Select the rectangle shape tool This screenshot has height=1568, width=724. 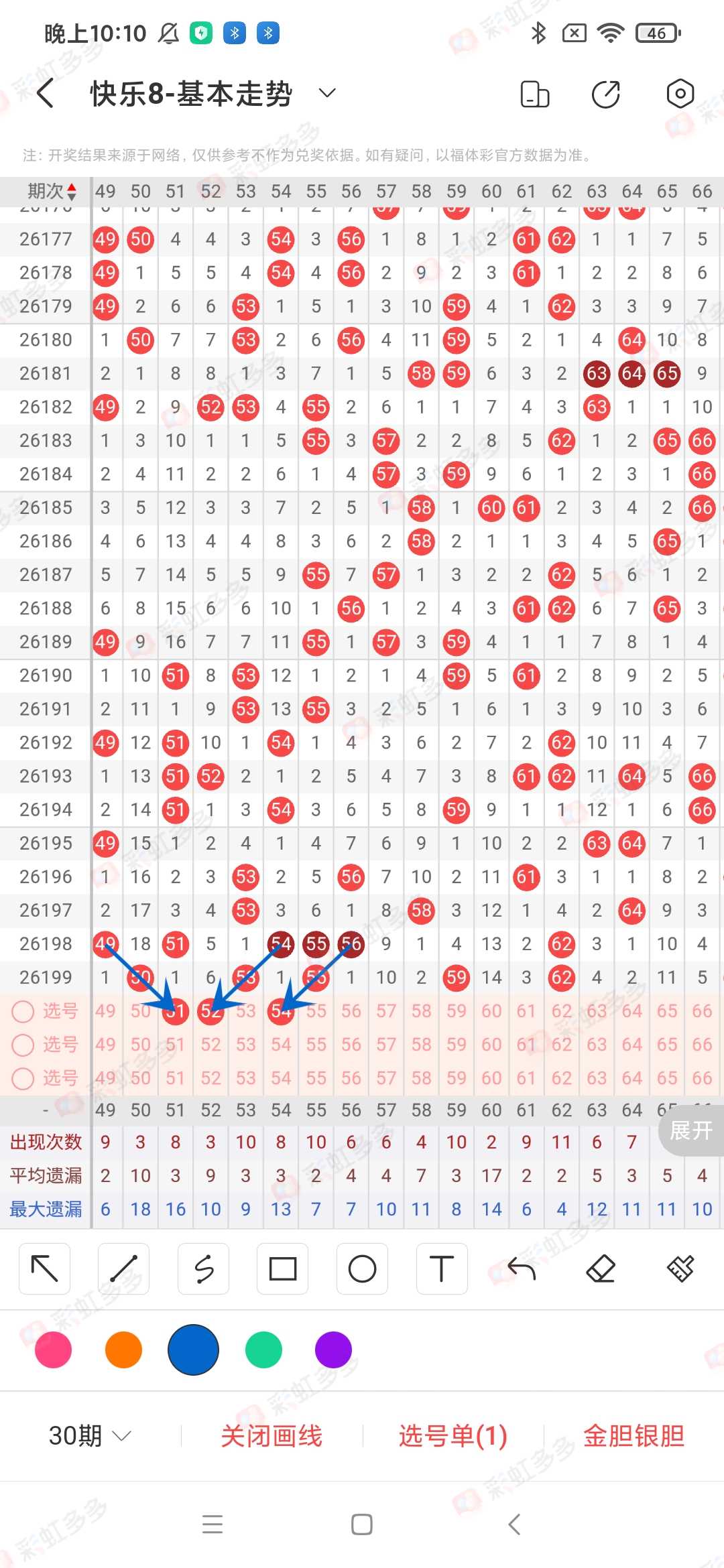pyautogui.click(x=283, y=1268)
